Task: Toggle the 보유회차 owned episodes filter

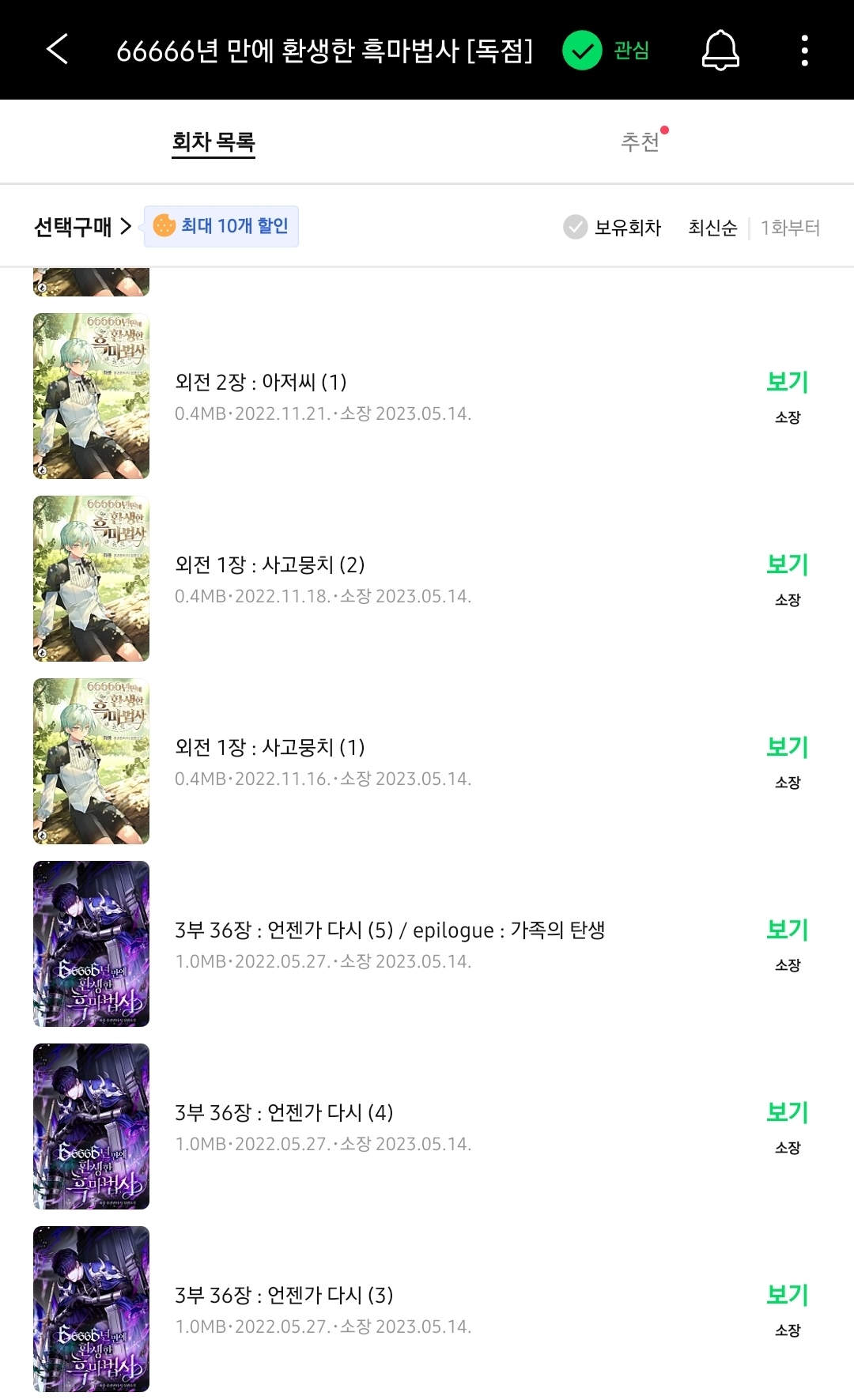Action: click(612, 228)
